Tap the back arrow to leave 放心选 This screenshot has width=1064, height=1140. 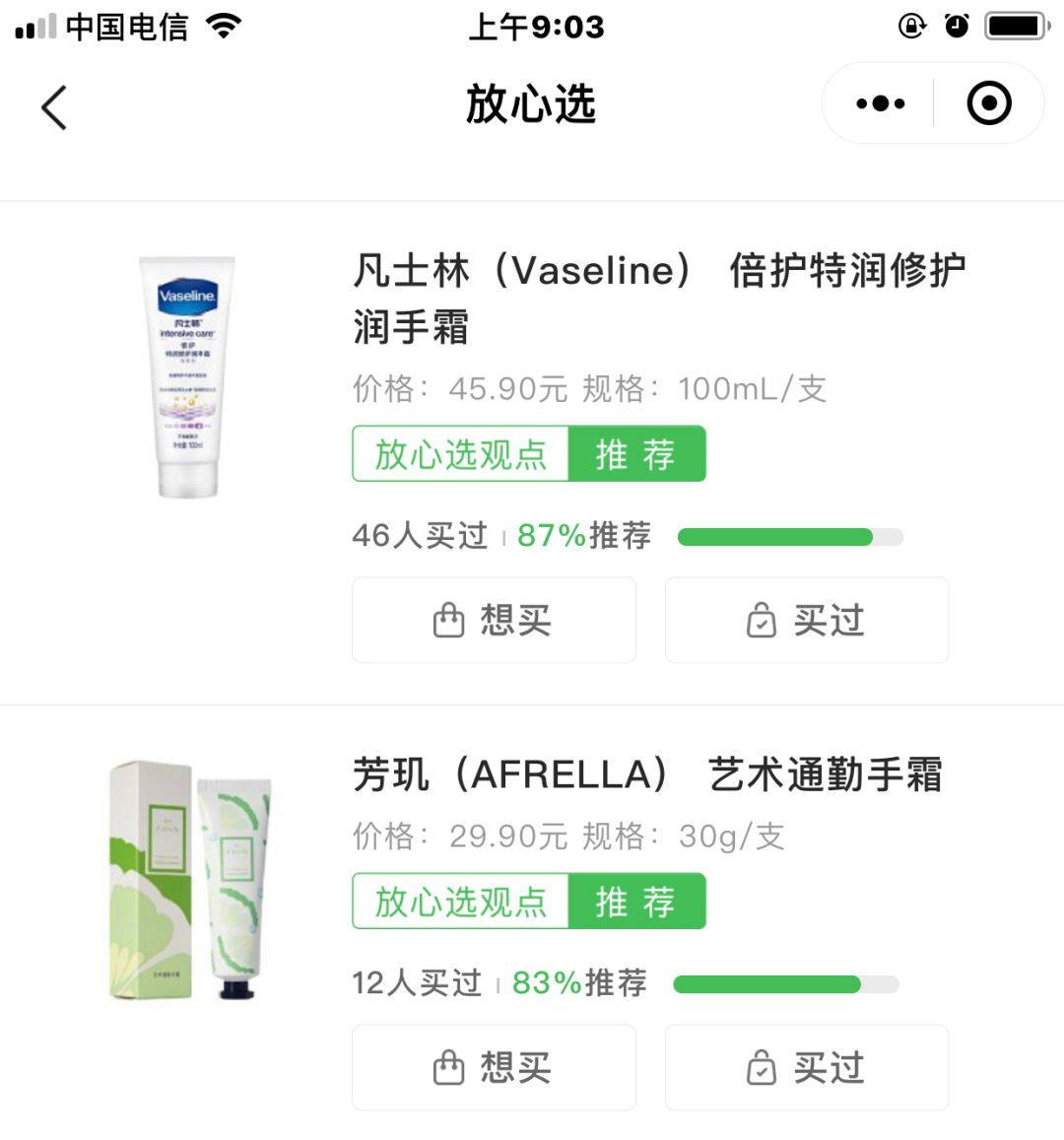[54, 106]
